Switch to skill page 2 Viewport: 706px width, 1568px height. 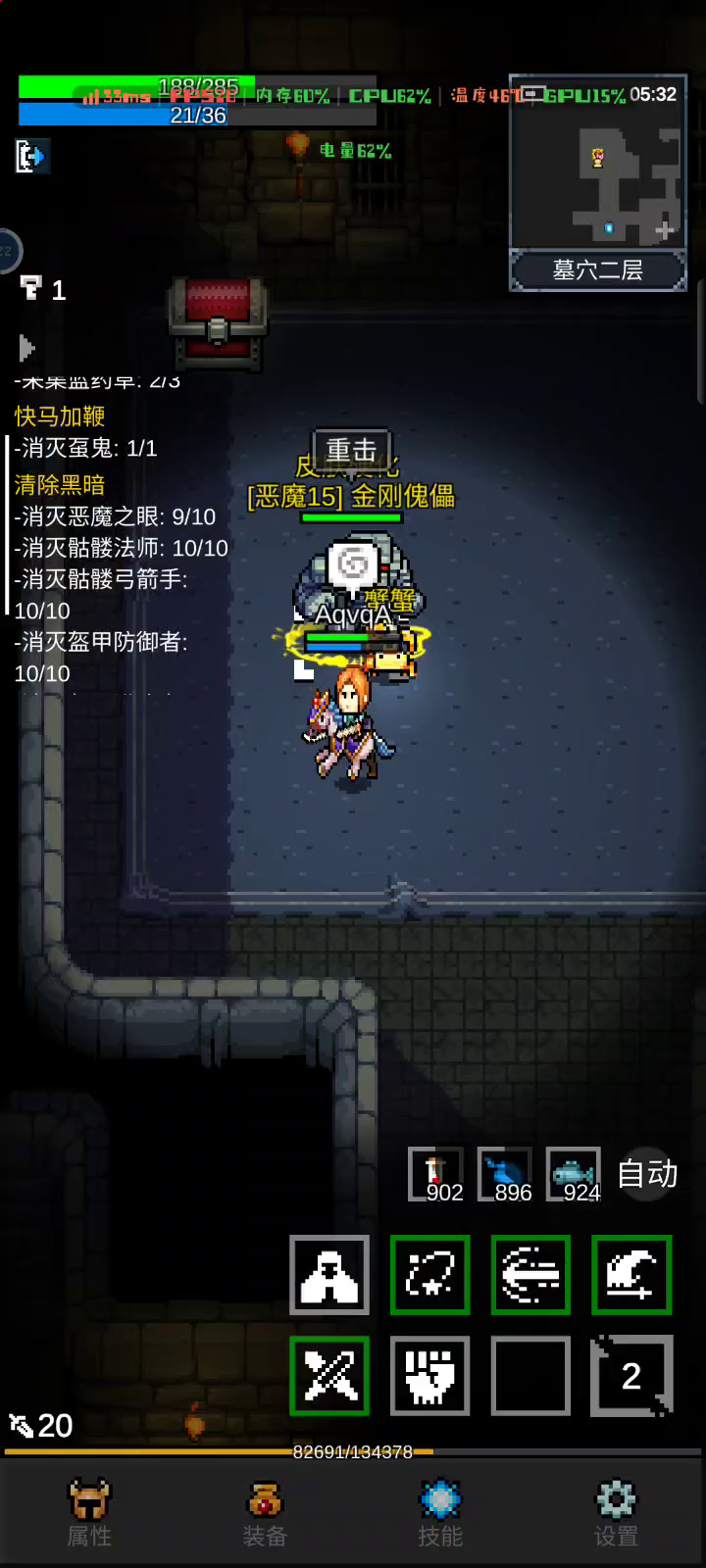pos(631,1376)
